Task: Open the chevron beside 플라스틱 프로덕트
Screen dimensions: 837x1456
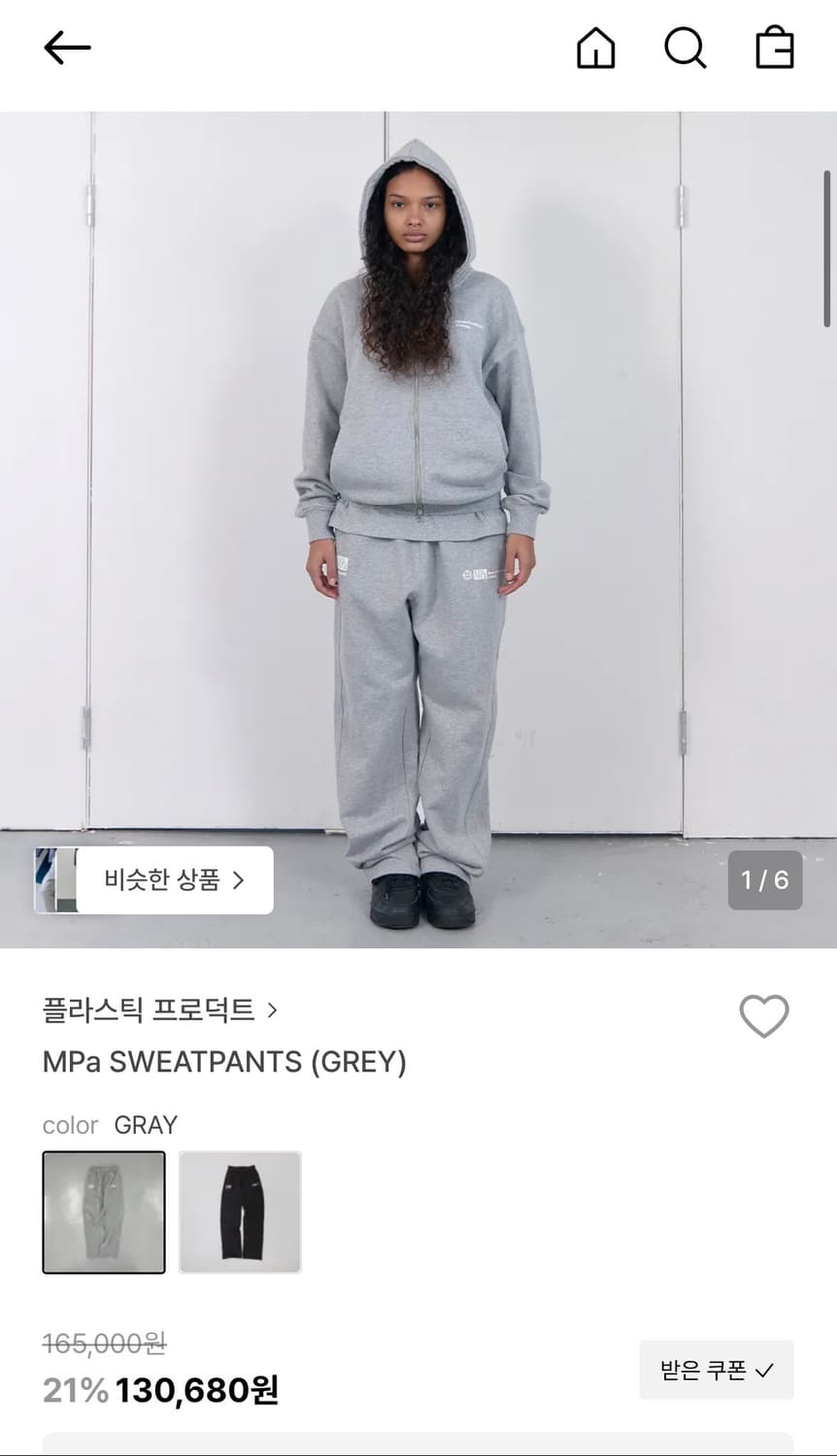Action: (x=272, y=1010)
